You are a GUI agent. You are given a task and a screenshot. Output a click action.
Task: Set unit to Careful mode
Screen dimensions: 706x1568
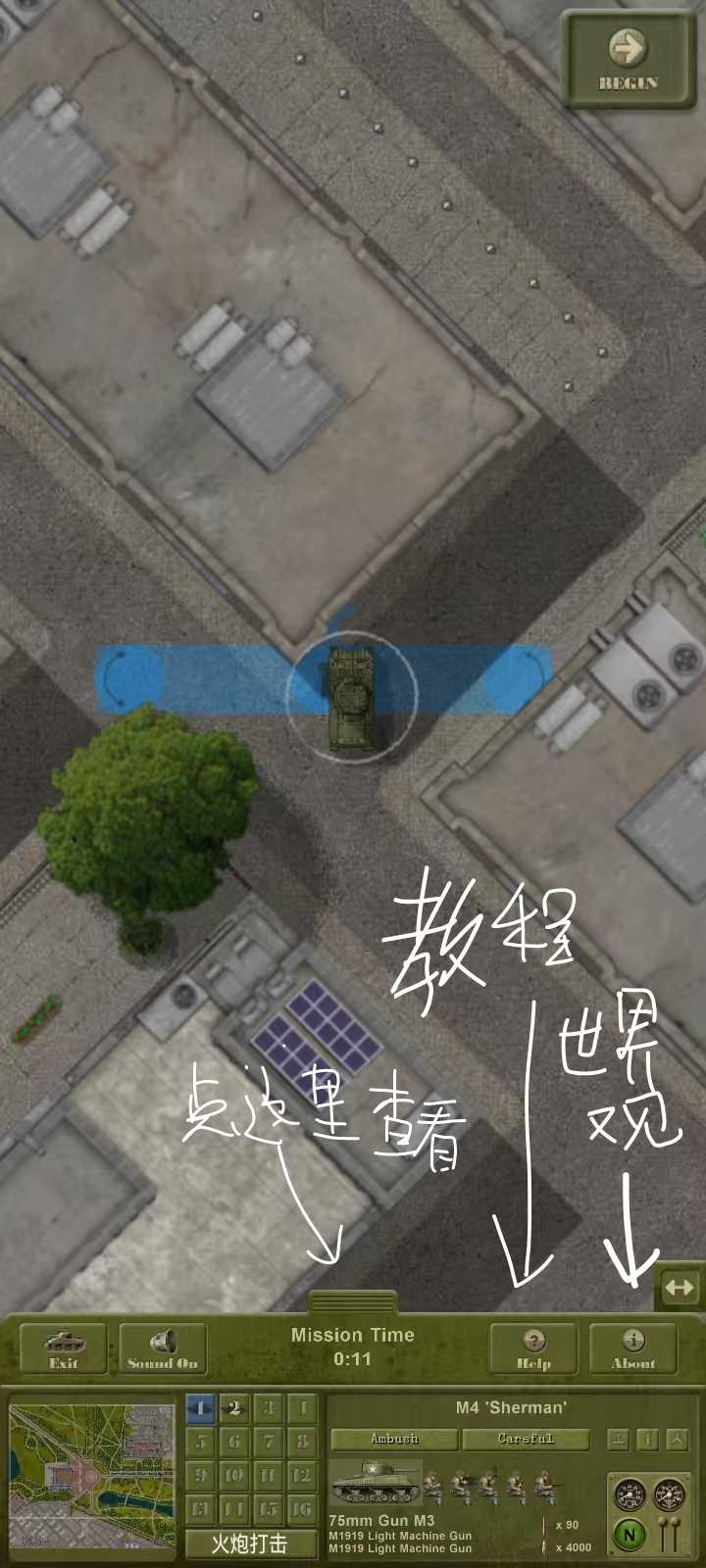tap(526, 1439)
